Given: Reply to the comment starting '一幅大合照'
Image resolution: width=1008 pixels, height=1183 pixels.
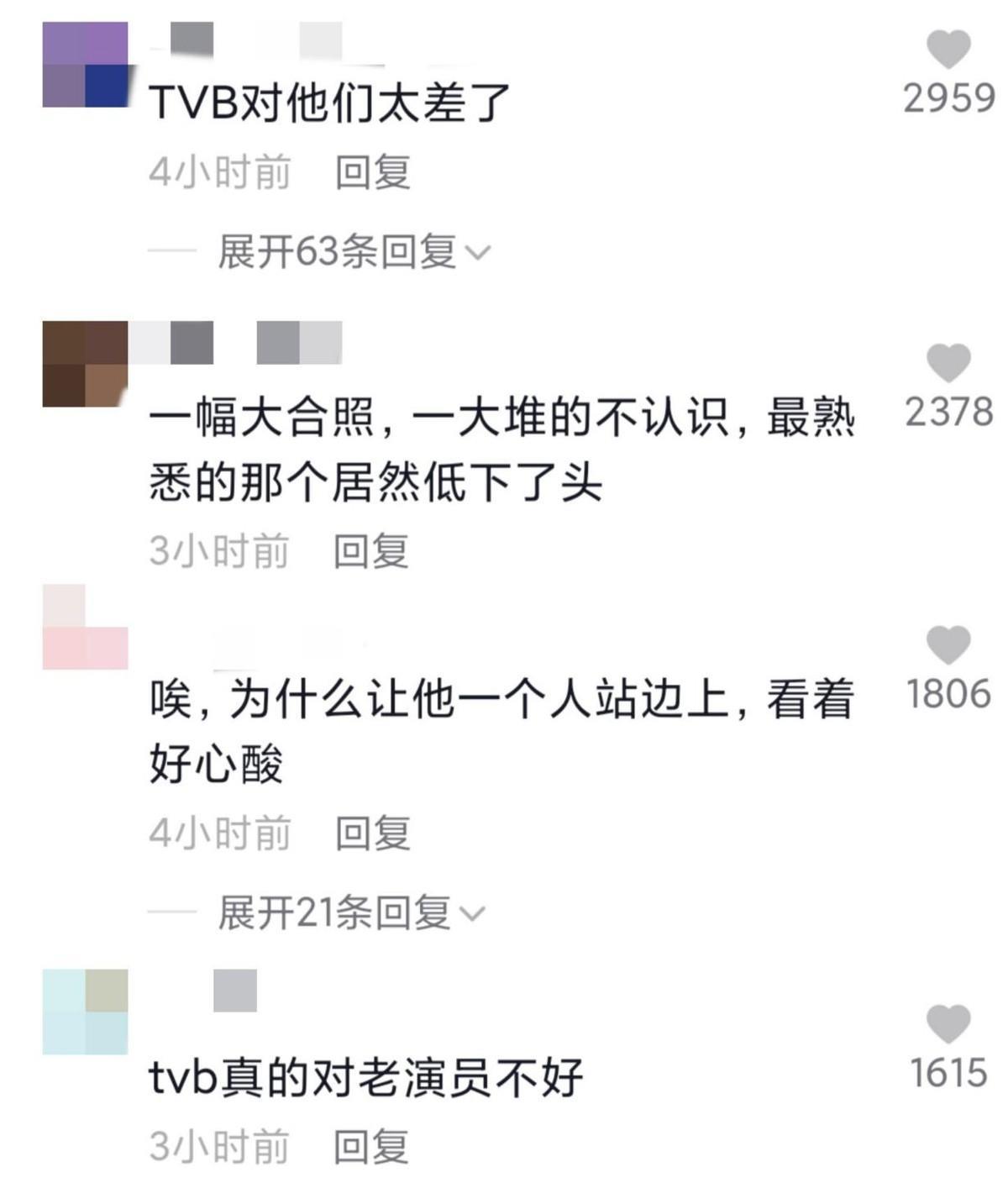Looking at the screenshot, I should pyautogui.click(x=370, y=552).
